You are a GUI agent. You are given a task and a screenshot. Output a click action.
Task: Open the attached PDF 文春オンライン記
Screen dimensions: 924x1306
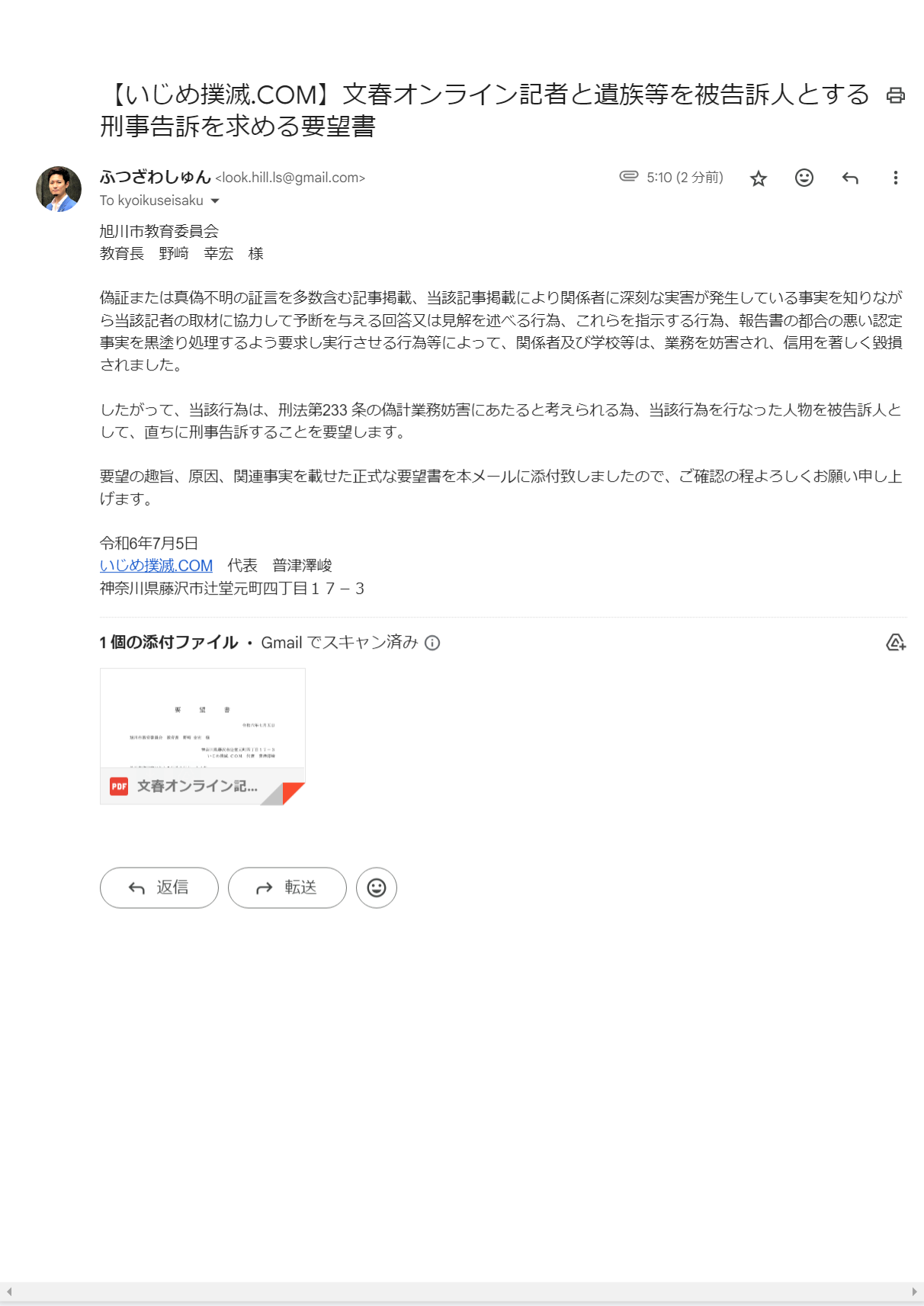pyautogui.click(x=203, y=736)
